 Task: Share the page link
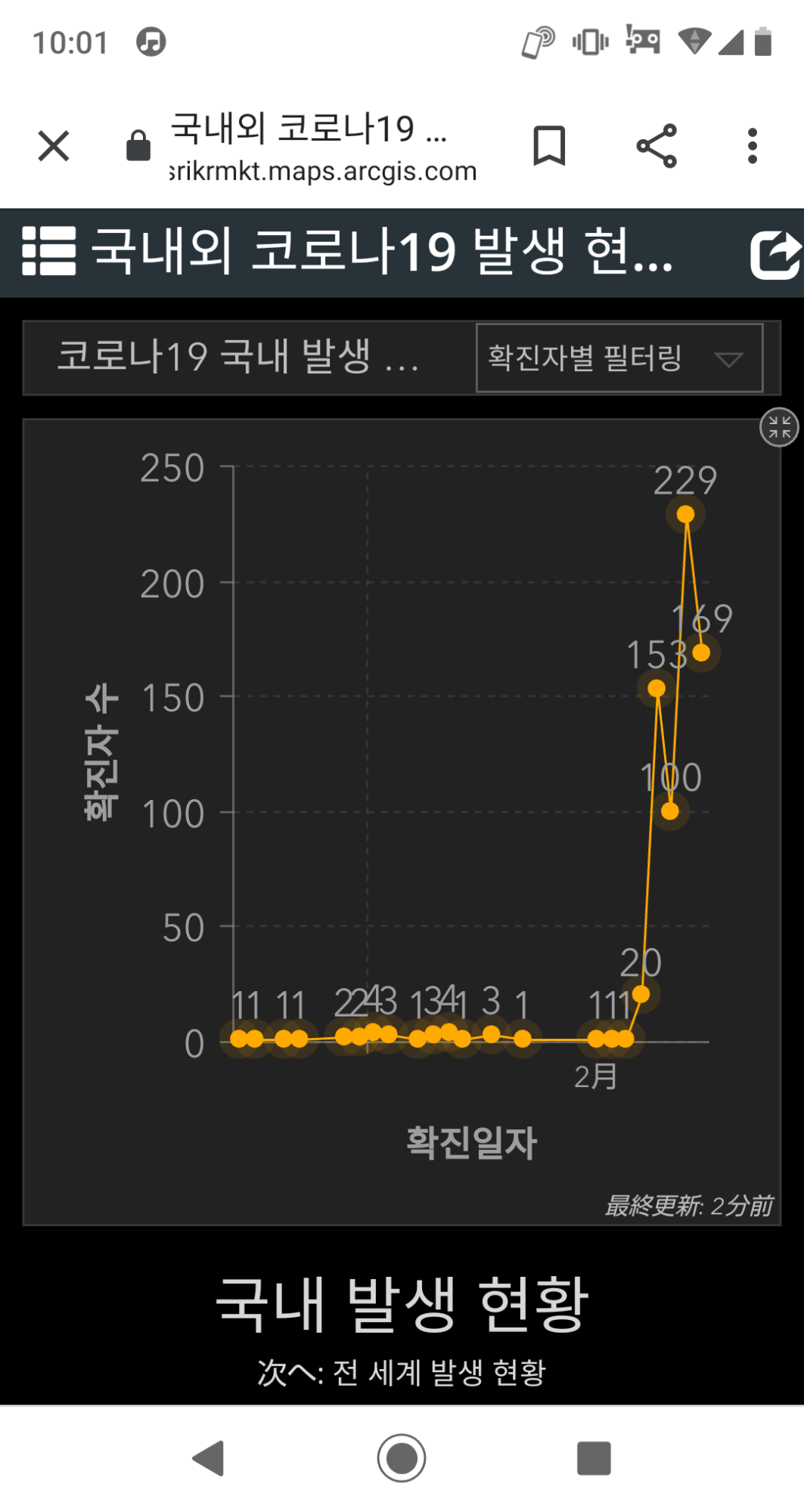[656, 146]
